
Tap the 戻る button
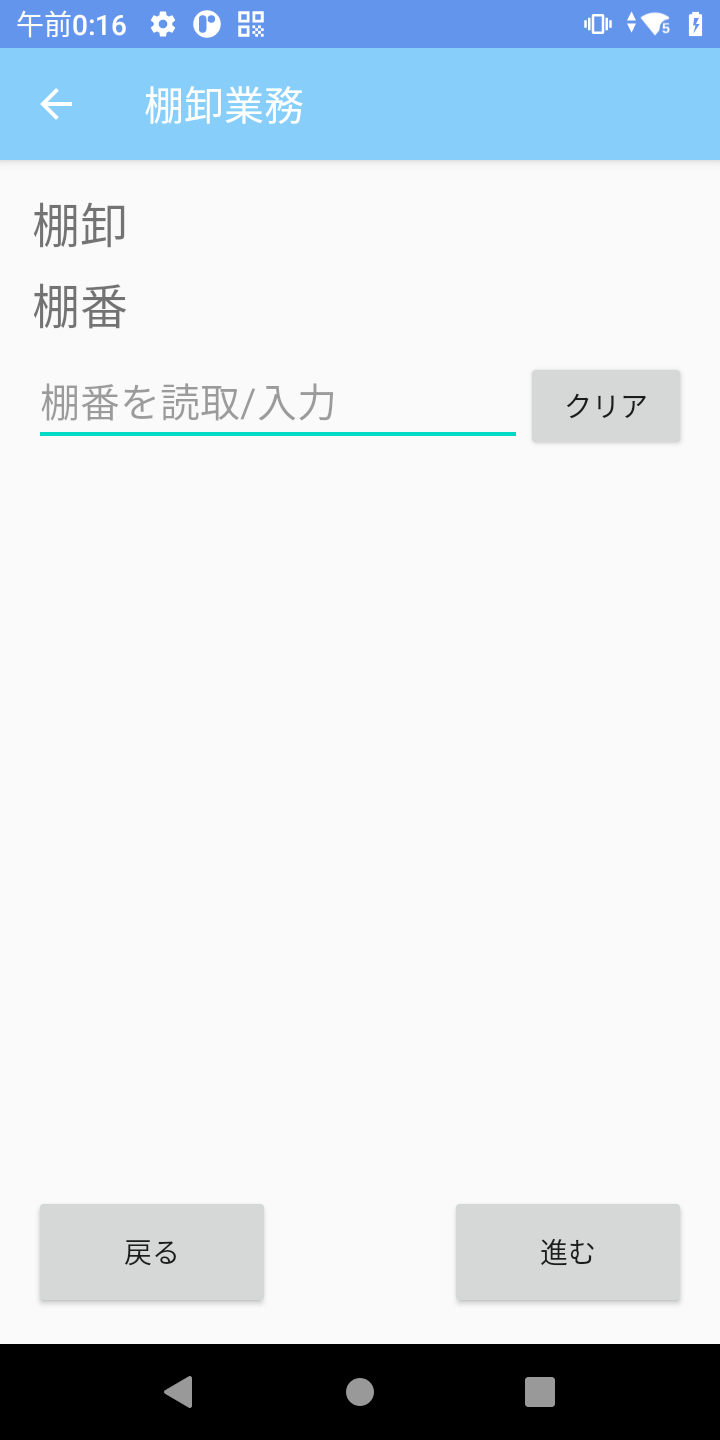click(152, 1252)
